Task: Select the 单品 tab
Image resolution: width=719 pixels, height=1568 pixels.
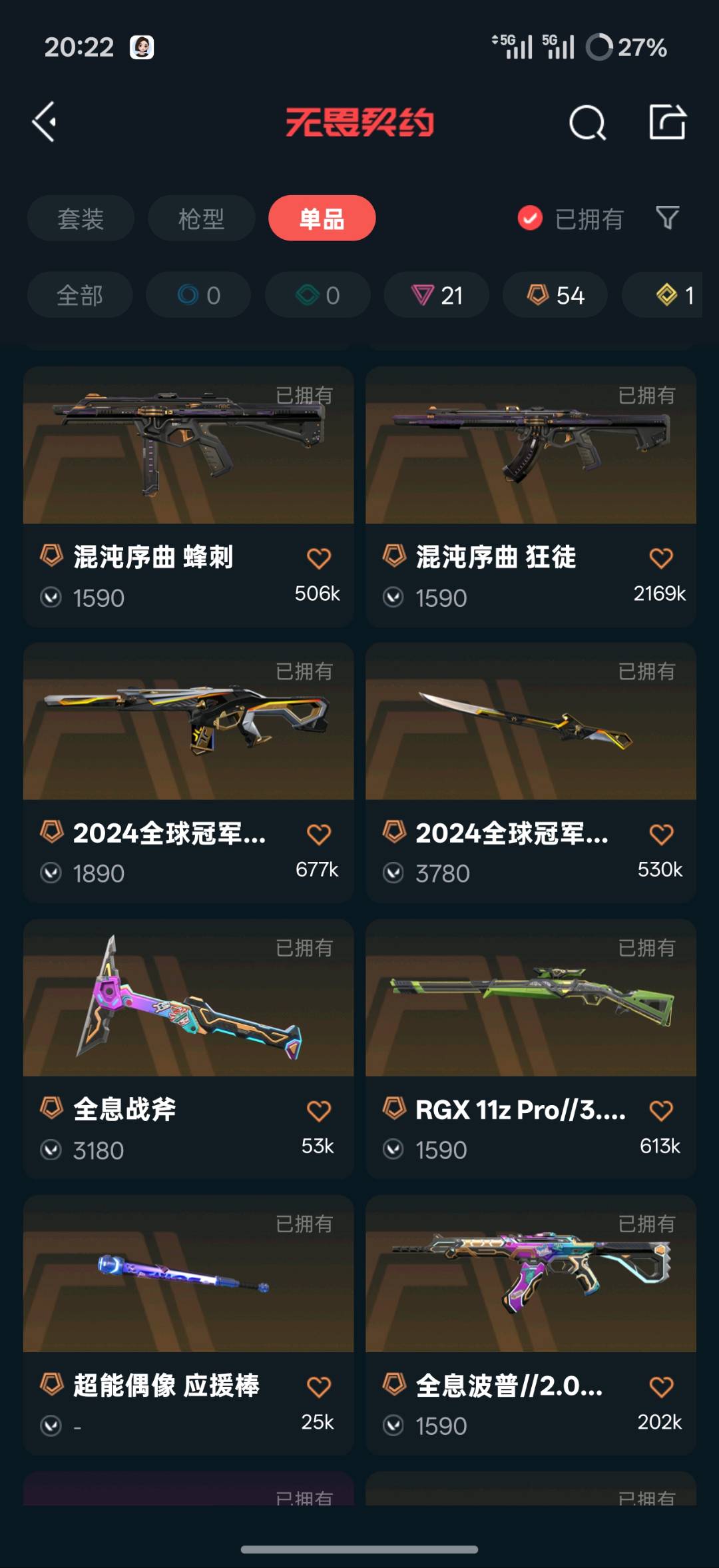Action: pyautogui.click(x=322, y=218)
